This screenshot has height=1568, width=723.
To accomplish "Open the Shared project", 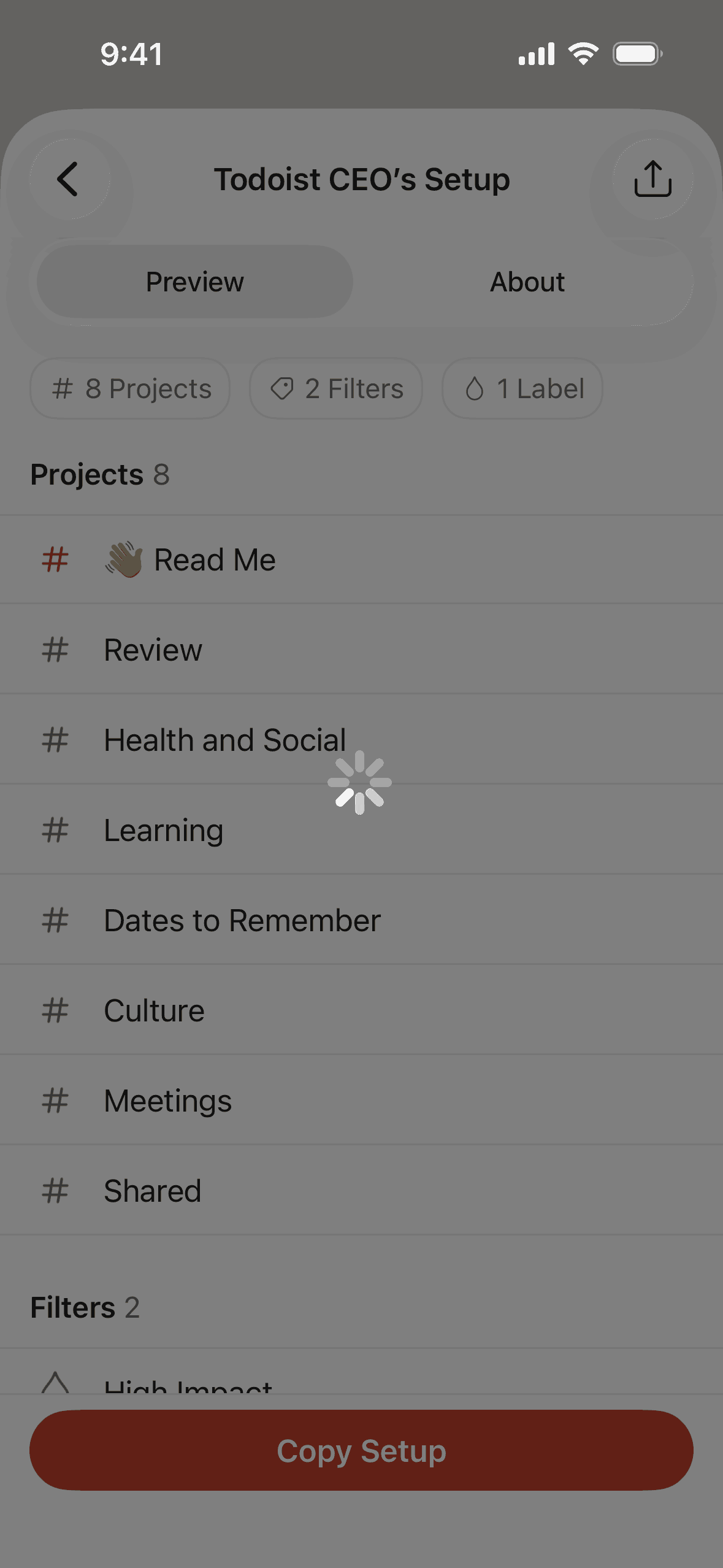I will click(152, 1190).
